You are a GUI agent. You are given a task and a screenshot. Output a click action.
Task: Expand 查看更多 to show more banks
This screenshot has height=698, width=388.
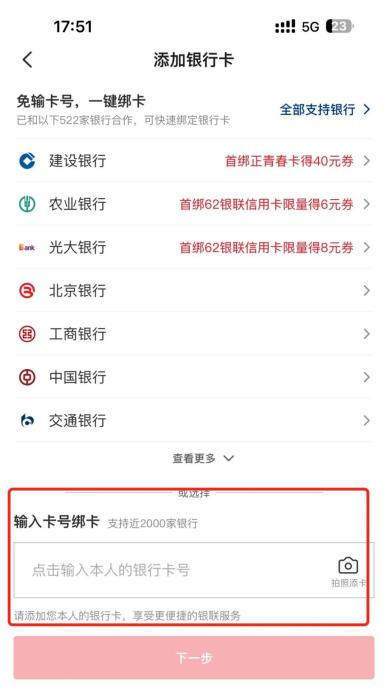(203, 458)
